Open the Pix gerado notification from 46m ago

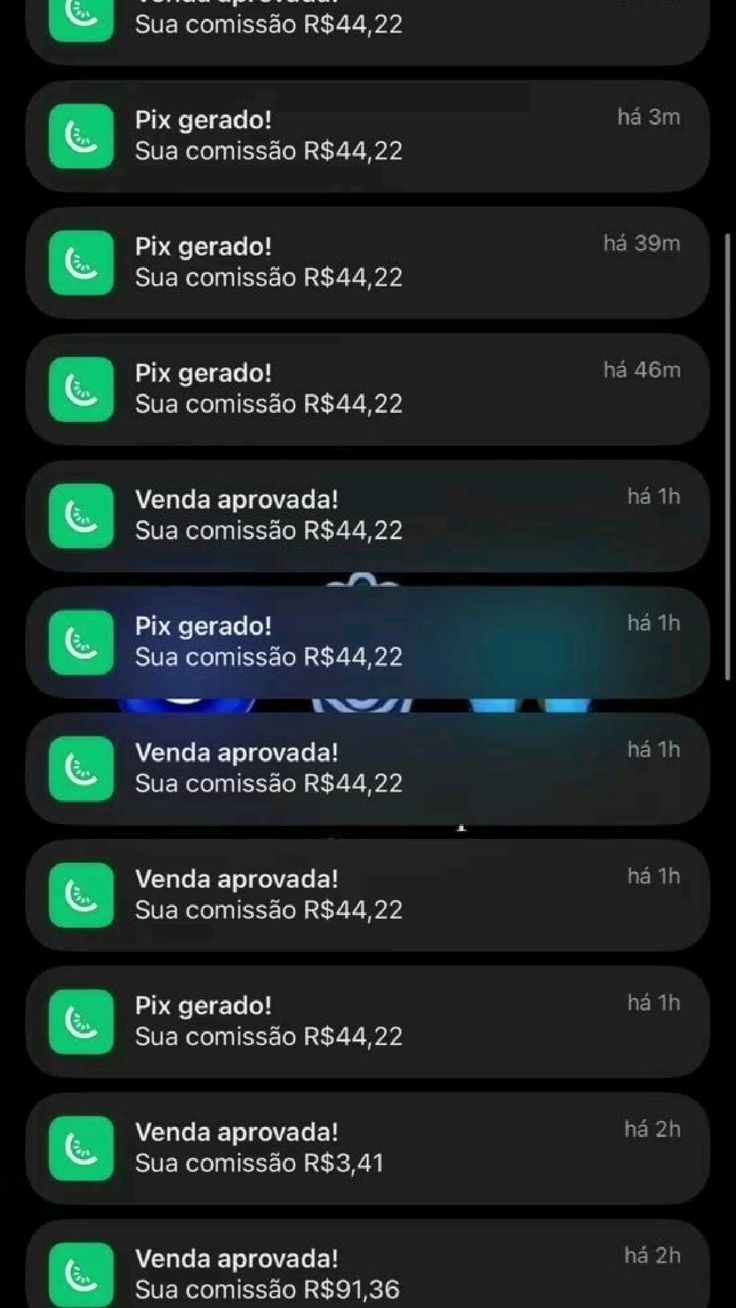click(x=368, y=389)
